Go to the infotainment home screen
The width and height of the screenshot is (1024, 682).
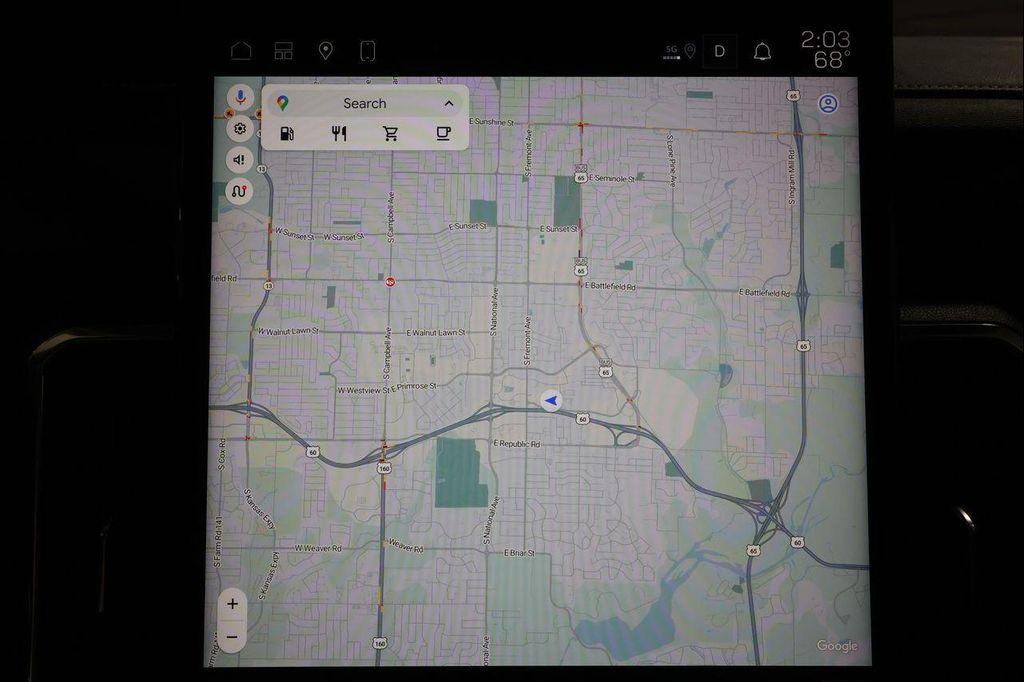click(241, 50)
